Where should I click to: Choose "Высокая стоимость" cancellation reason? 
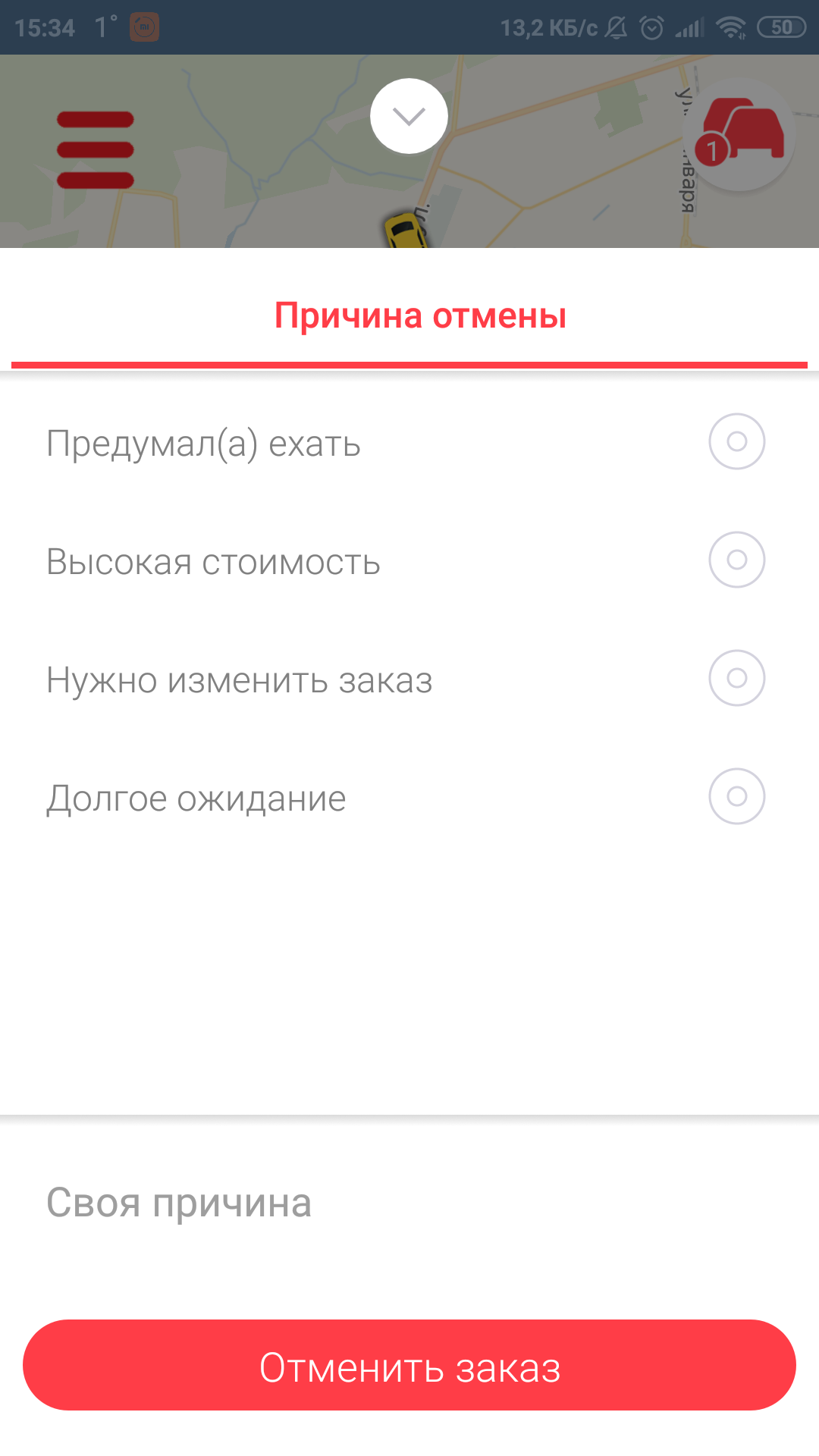point(736,560)
